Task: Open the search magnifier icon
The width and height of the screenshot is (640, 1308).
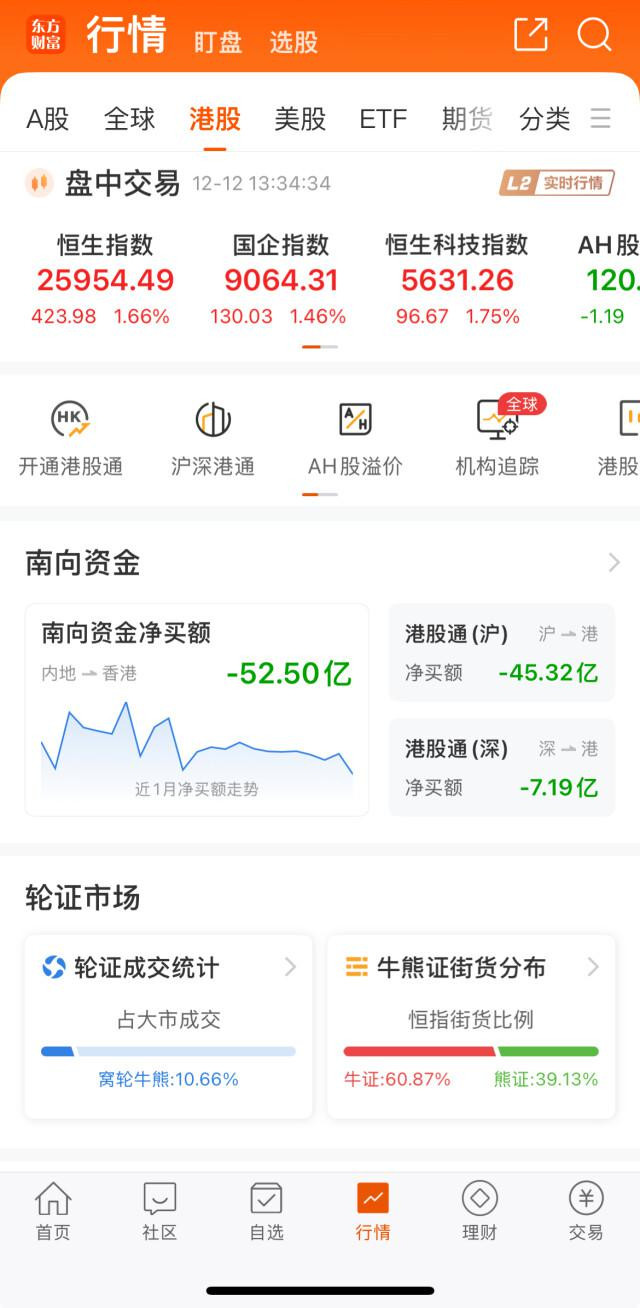Action: point(594,35)
